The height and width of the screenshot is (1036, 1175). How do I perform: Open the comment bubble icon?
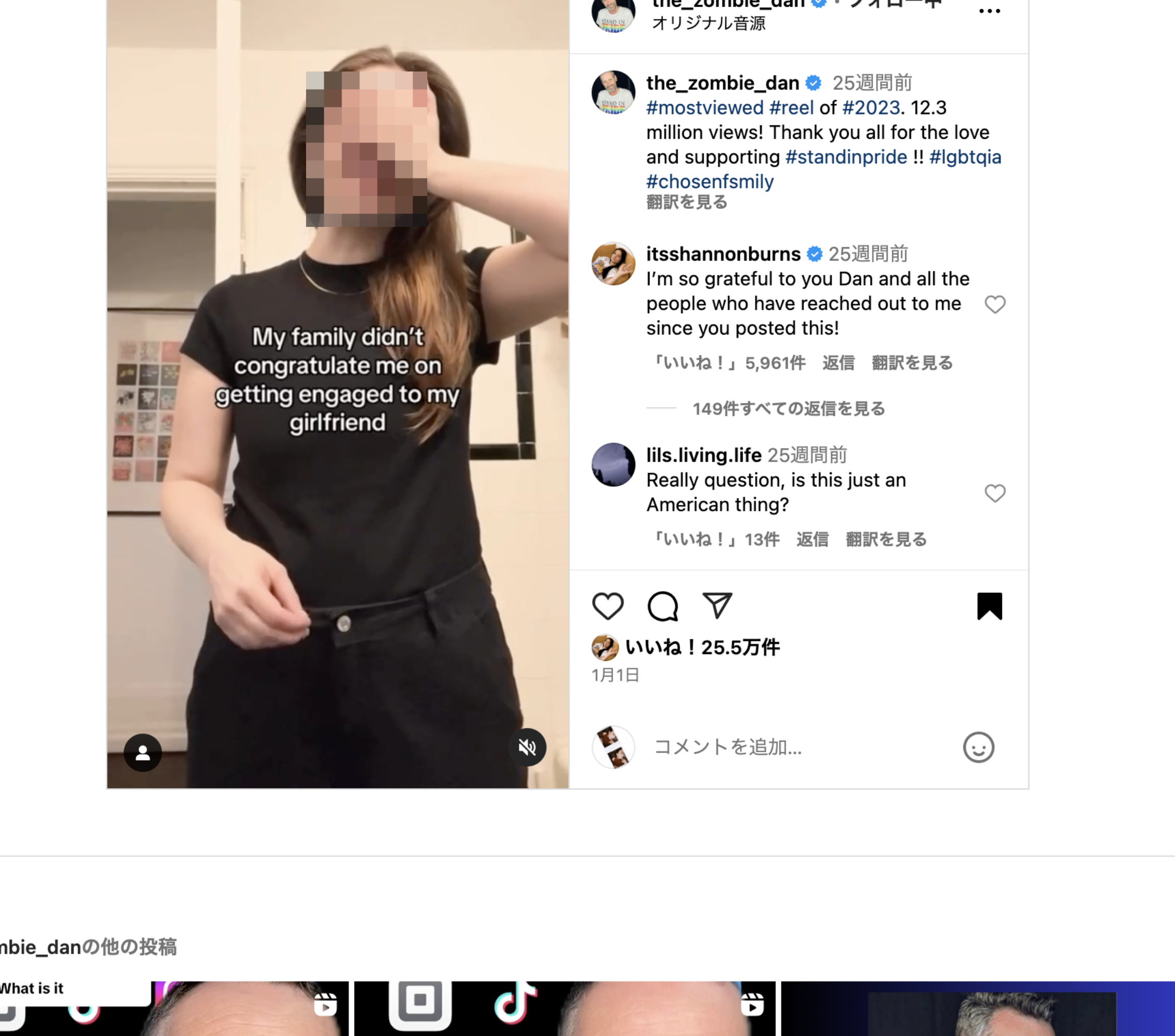(662, 606)
